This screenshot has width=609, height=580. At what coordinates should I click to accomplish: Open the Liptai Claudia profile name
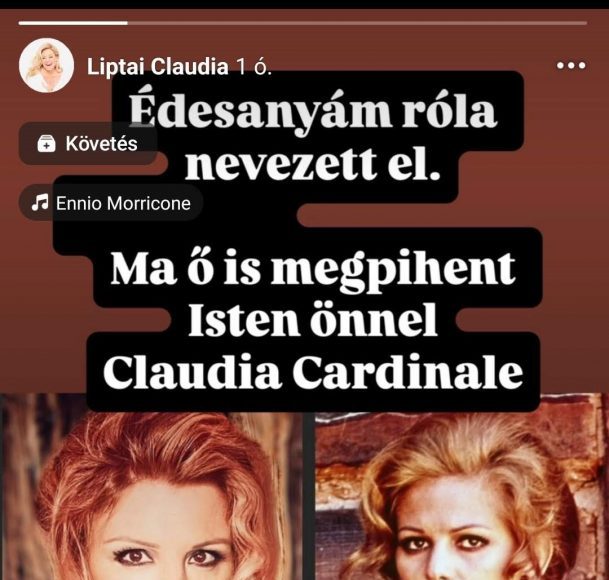pyautogui.click(x=157, y=66)
